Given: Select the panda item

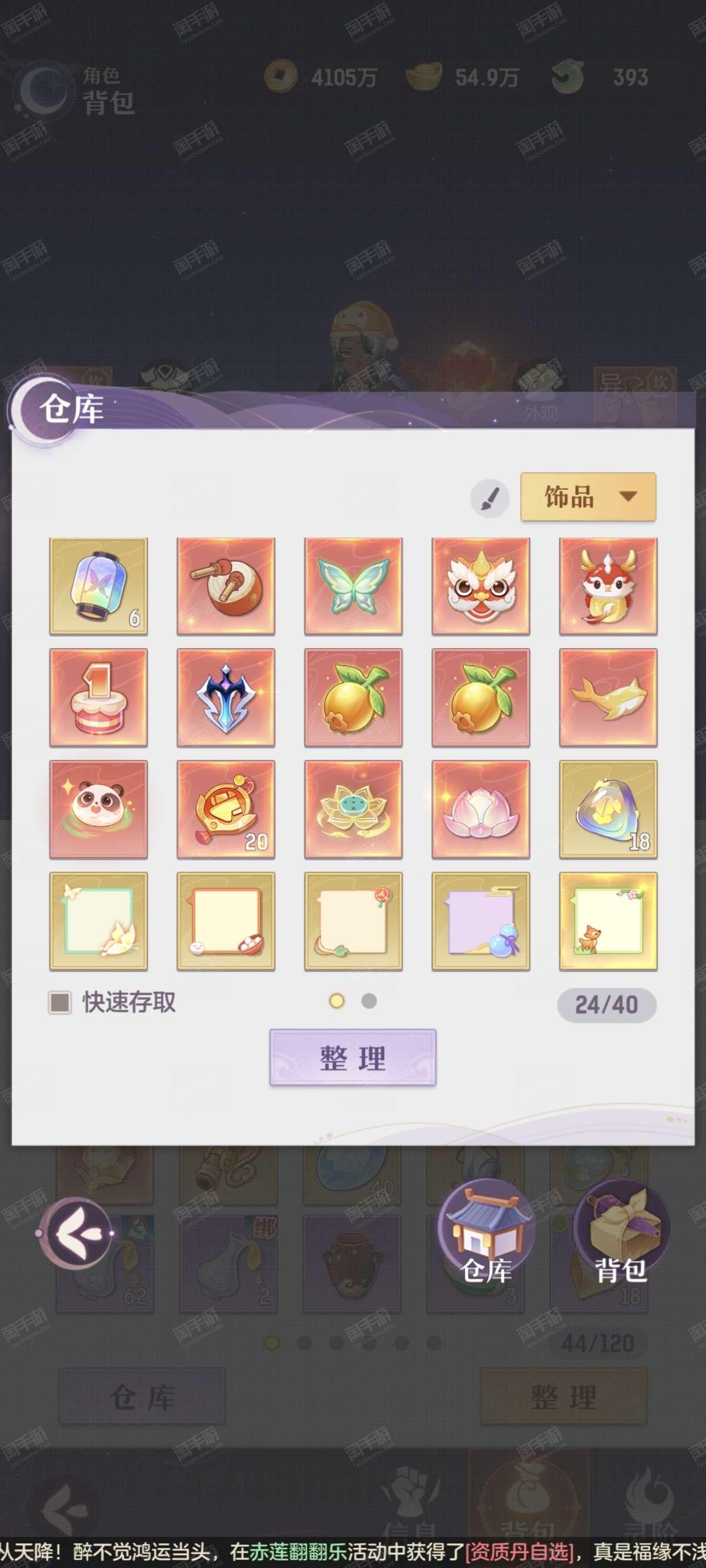Looking at the screenshot, I should [x=98, y=809].
